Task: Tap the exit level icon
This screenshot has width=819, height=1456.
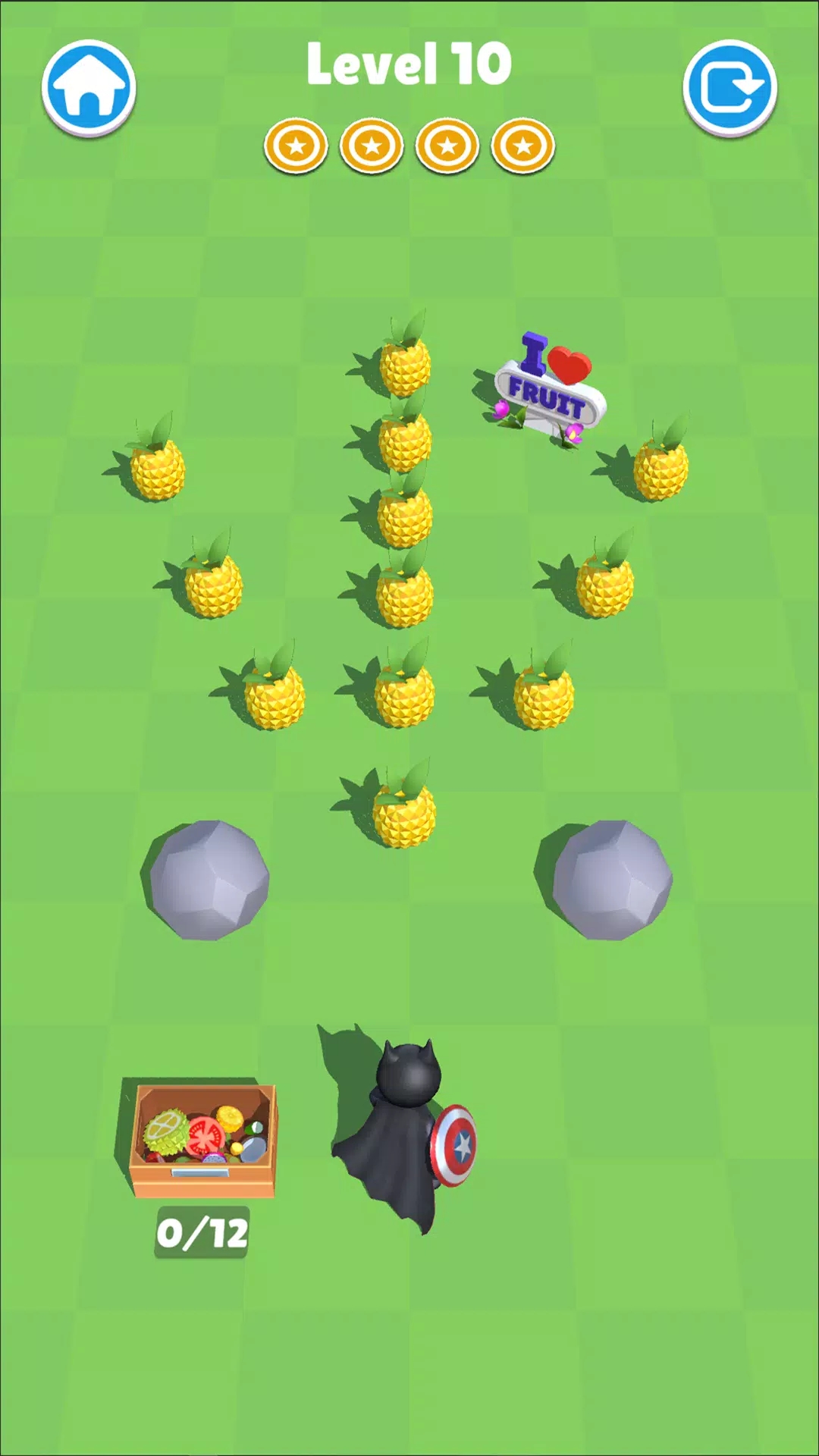Action: coord(730,88)
